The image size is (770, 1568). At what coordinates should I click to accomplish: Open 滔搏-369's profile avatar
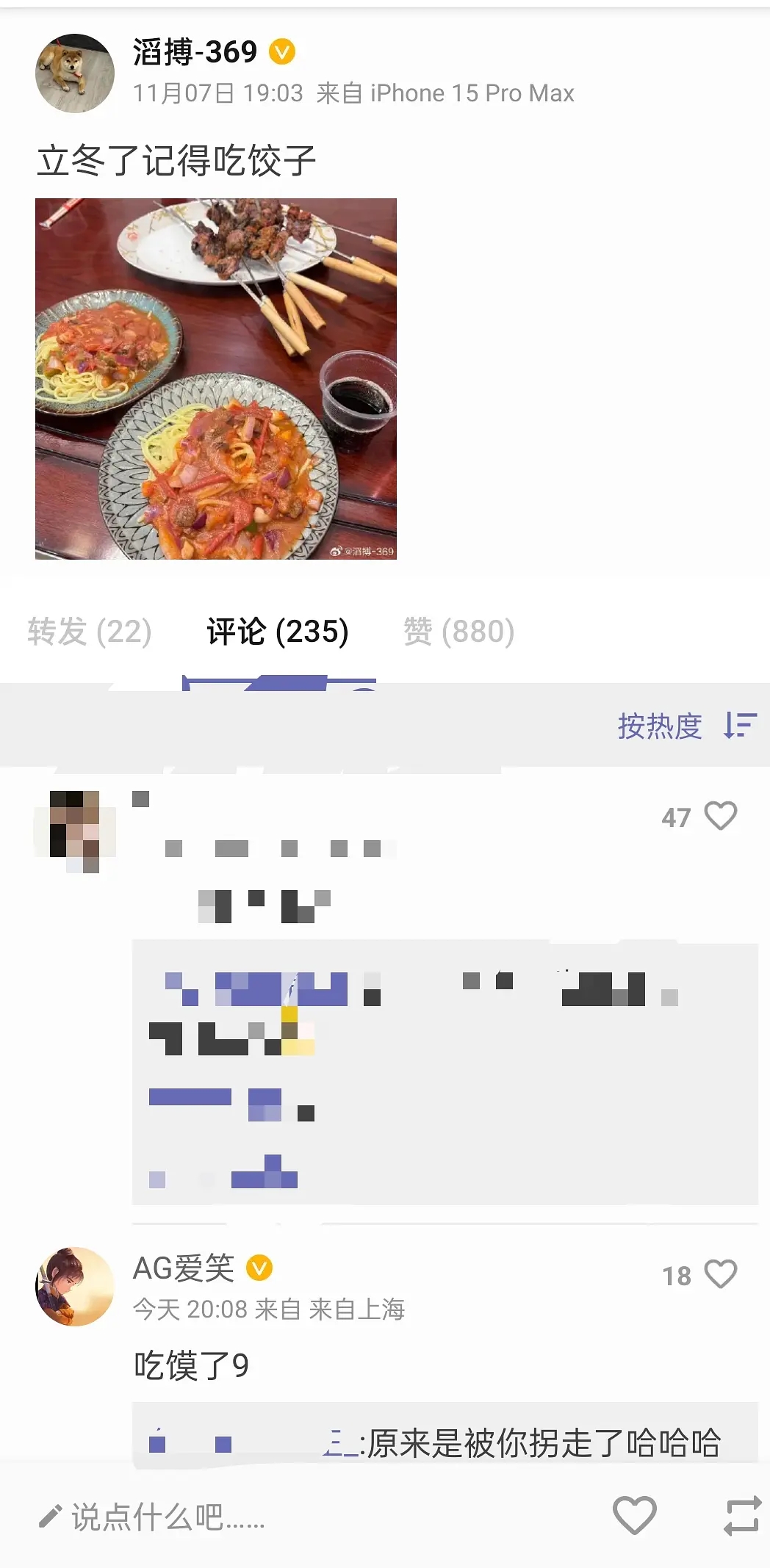pyautogui.click(x=75, y=73)
